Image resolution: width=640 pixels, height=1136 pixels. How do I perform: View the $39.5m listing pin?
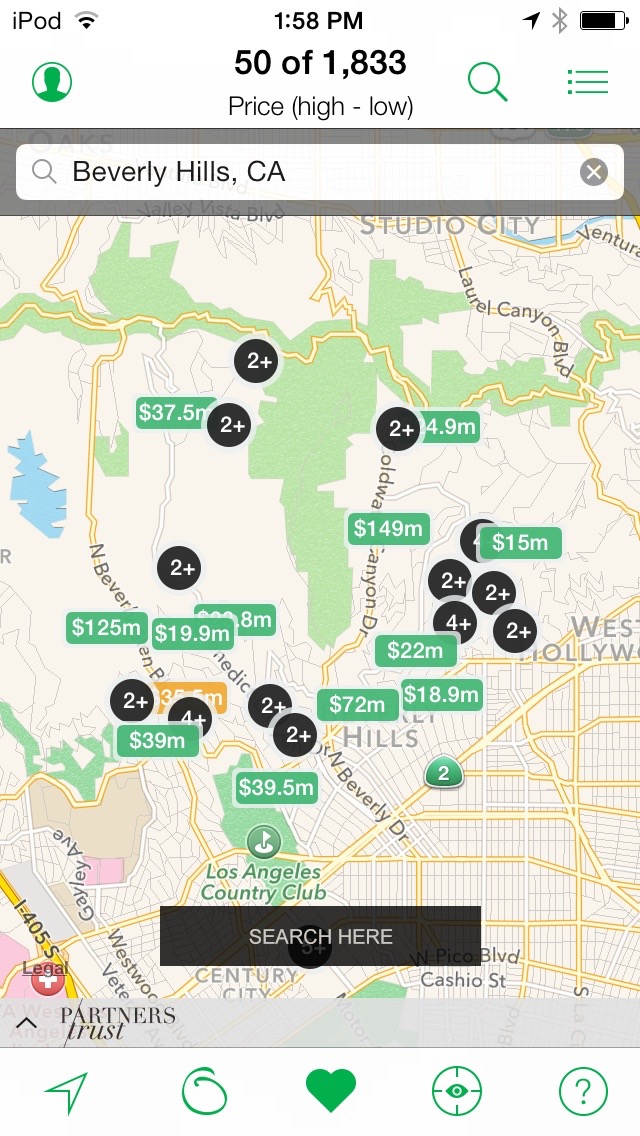[x=276, y=787]
